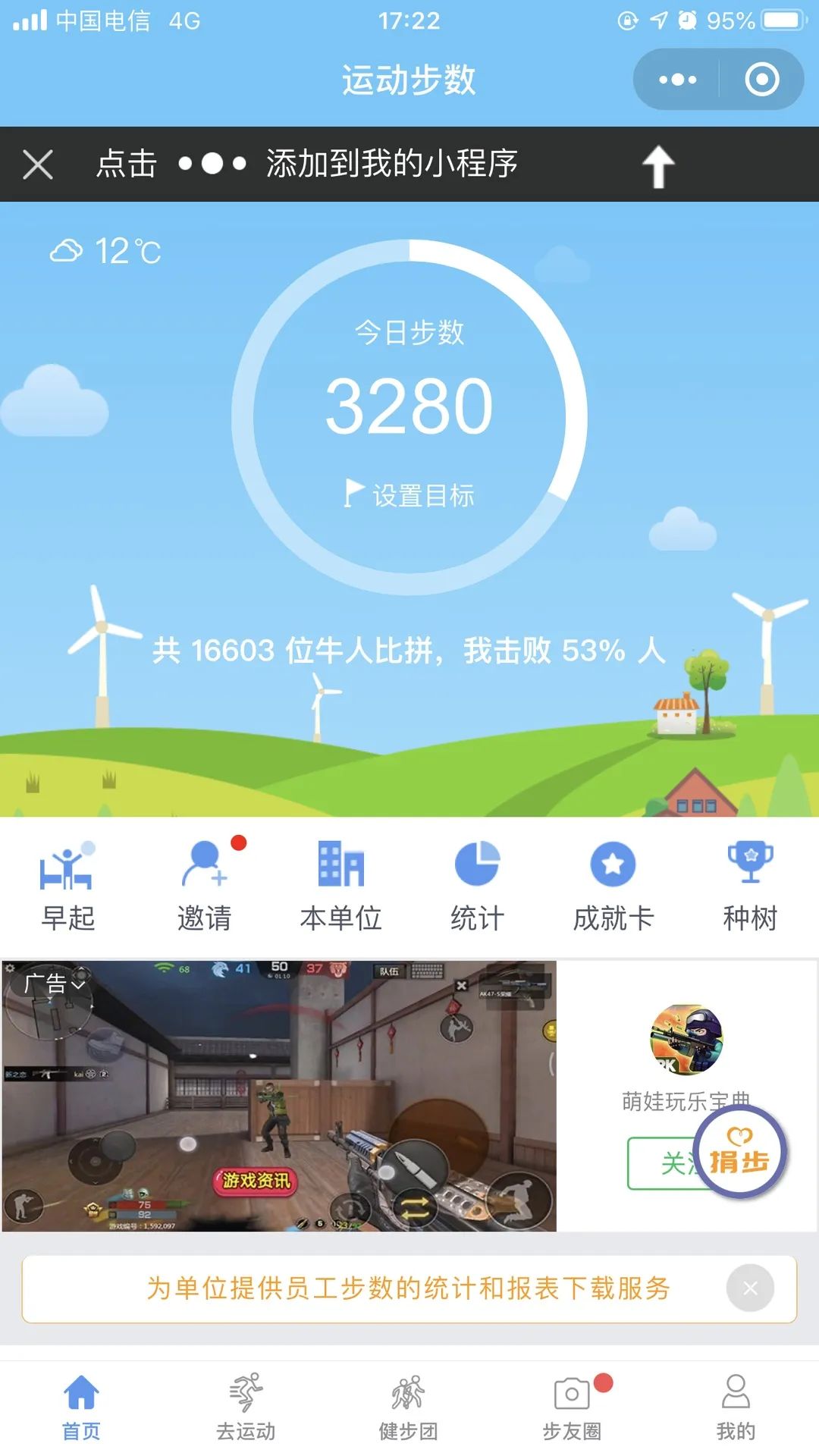Image resolution: width=819 pixels, height=1456 pixels.
Task: Open the game ad video tile
Action: click(x=279, y=1097)
